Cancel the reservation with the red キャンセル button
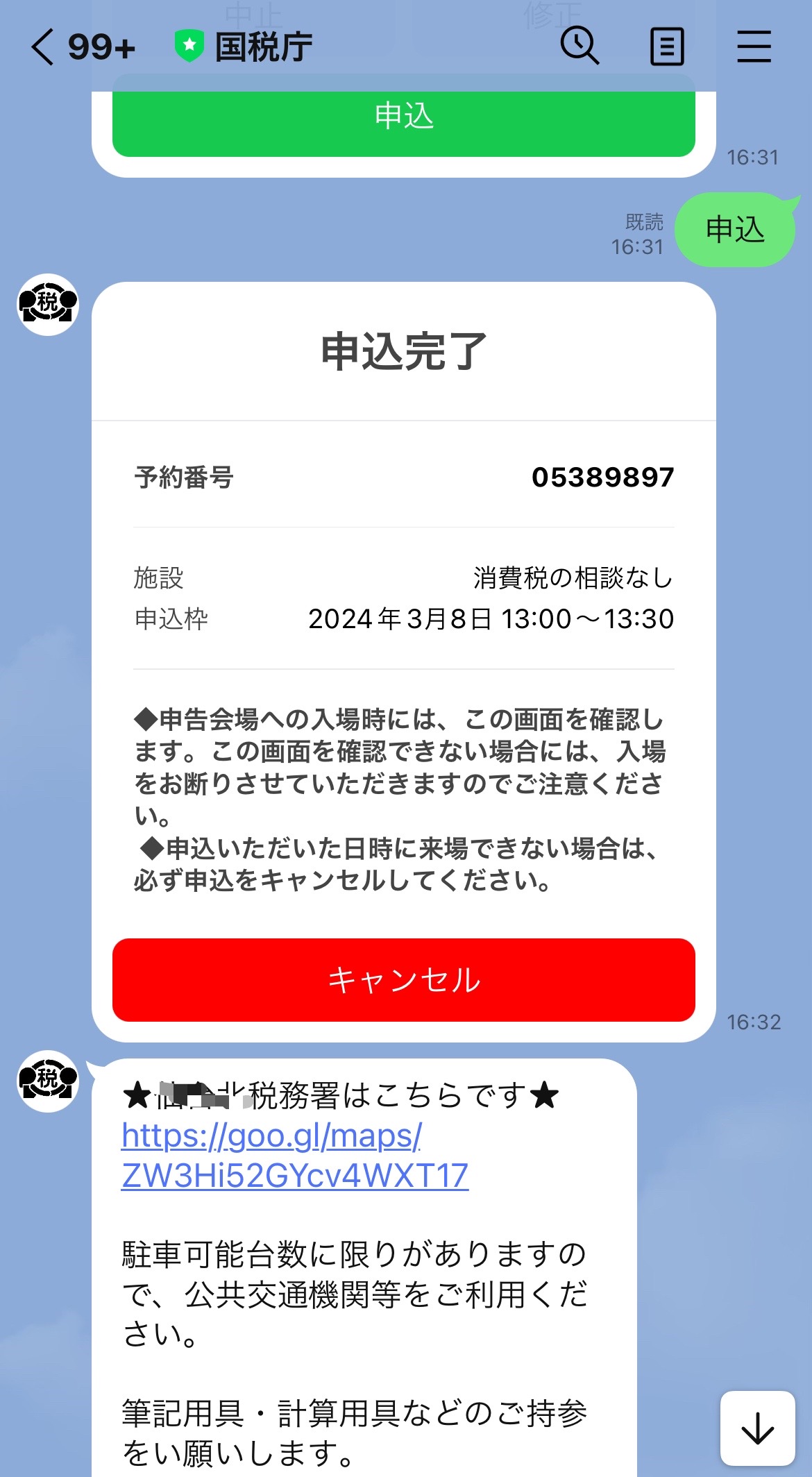This screenshot has height=1477, width=812. click(x=404, y=980)
